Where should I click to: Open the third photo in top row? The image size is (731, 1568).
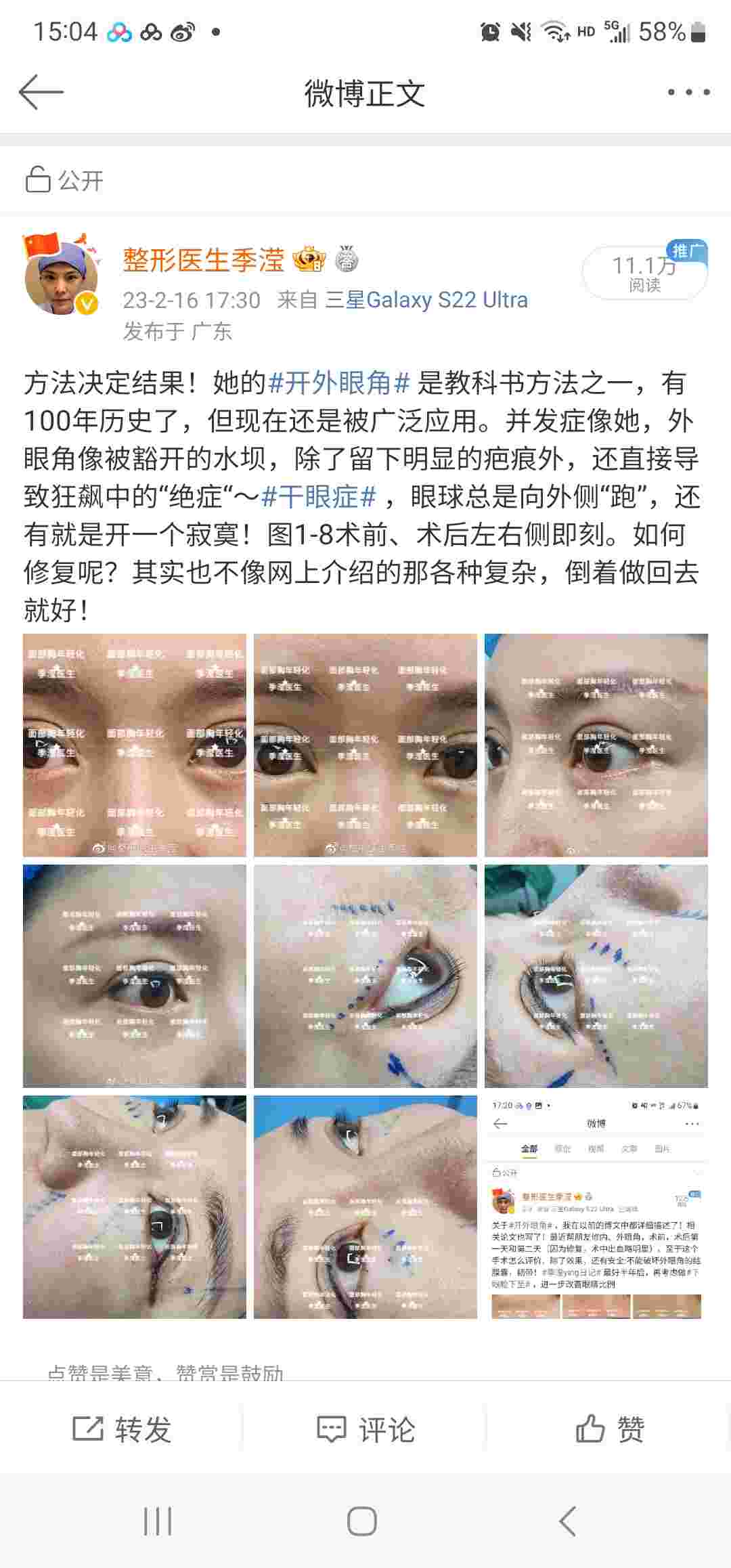(x=596, y=745)
